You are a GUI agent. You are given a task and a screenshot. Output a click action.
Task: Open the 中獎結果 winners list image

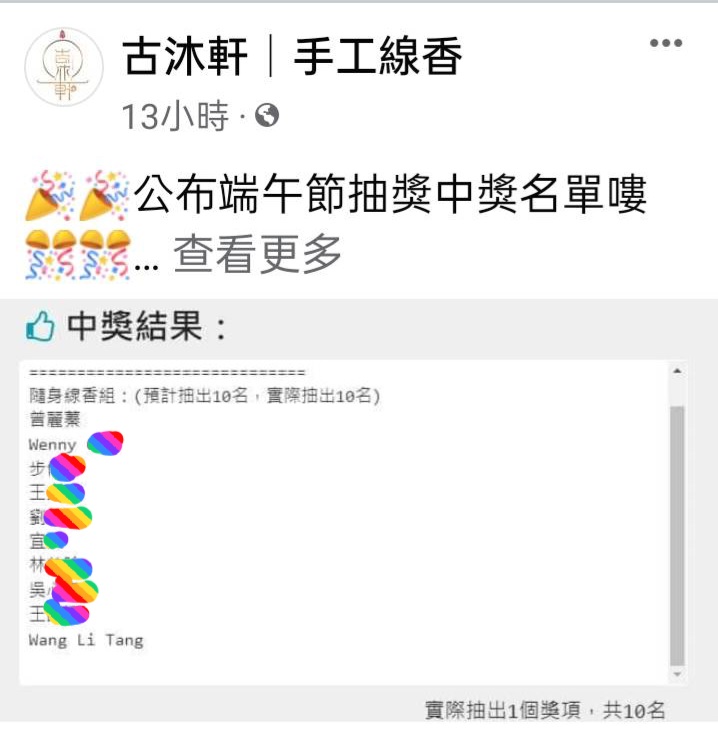pyautogui.click(x=358, y=510)
